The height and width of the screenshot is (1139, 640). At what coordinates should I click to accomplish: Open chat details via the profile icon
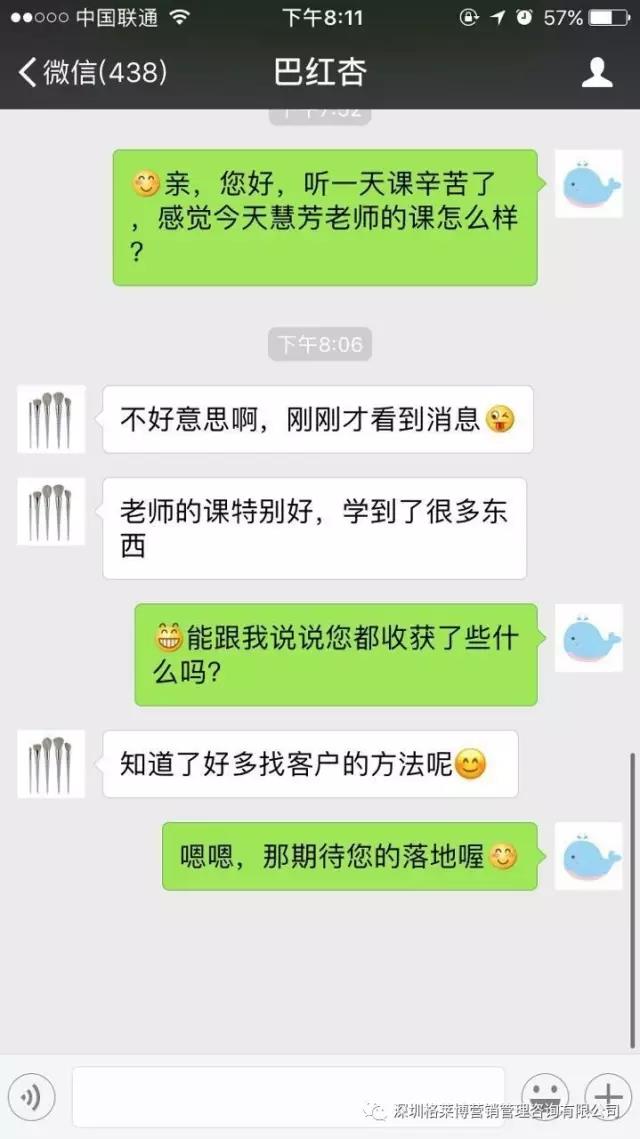597,73
